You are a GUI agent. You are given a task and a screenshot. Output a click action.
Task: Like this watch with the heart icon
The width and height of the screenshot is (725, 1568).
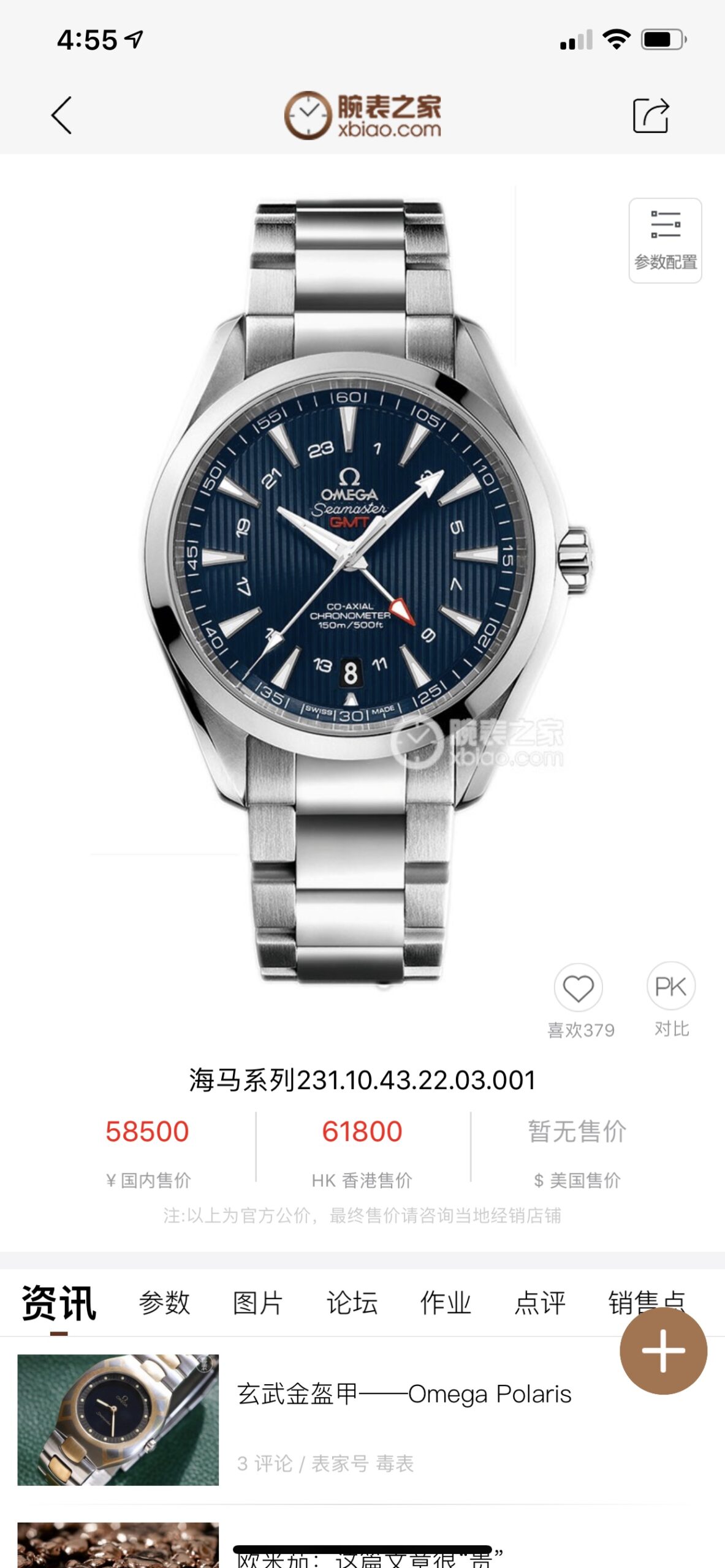[578, 987]
